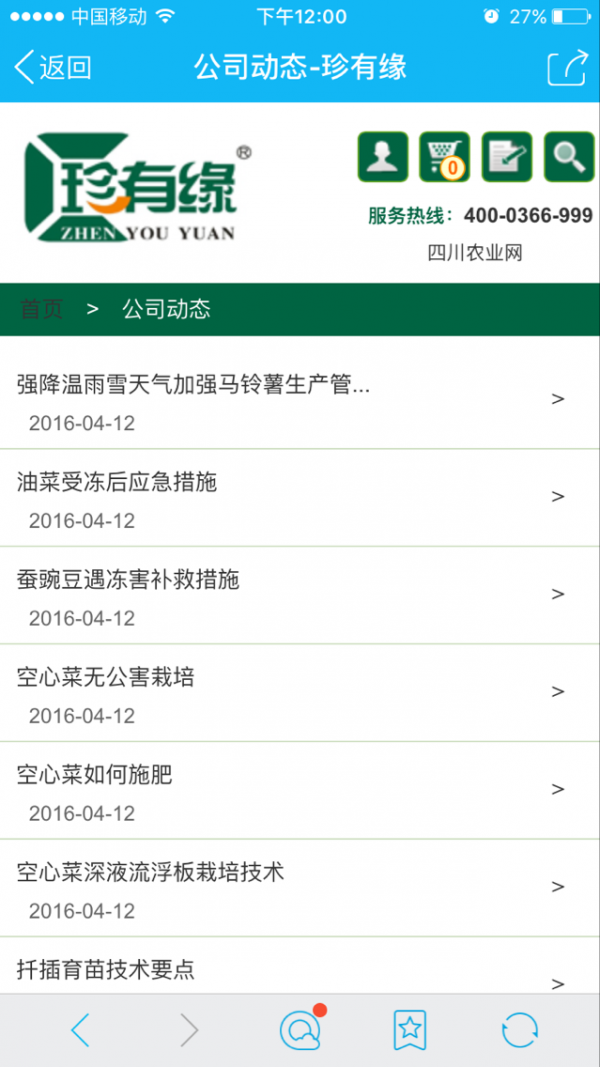Open the bookmarks star icon

[x=410, y=1029]
